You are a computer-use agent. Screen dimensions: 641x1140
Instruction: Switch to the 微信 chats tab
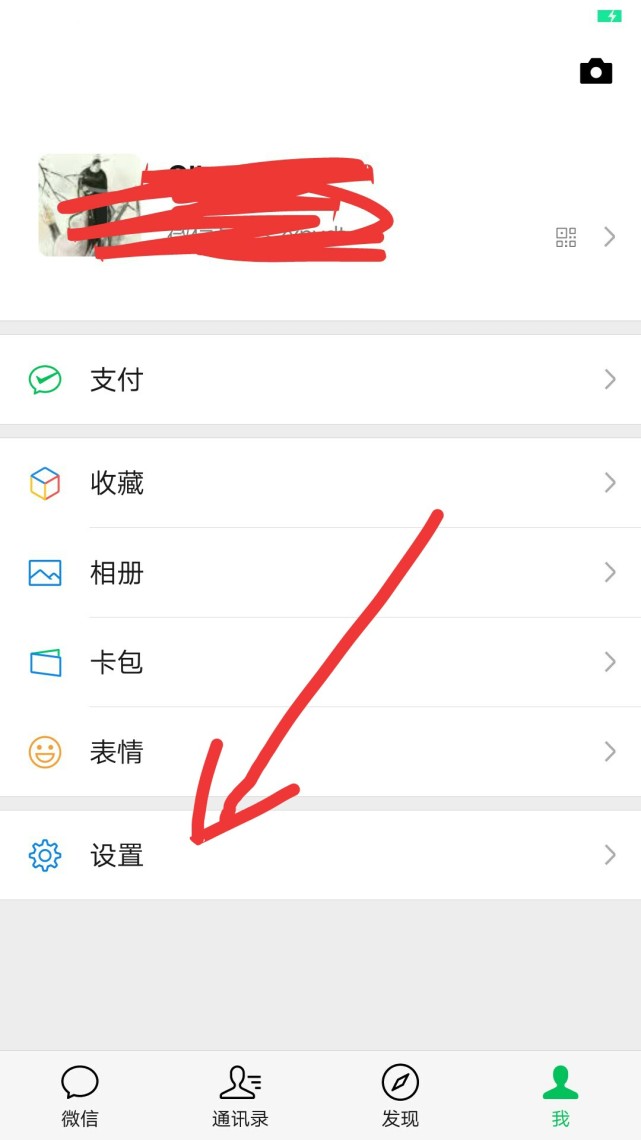coord(80,1096)
